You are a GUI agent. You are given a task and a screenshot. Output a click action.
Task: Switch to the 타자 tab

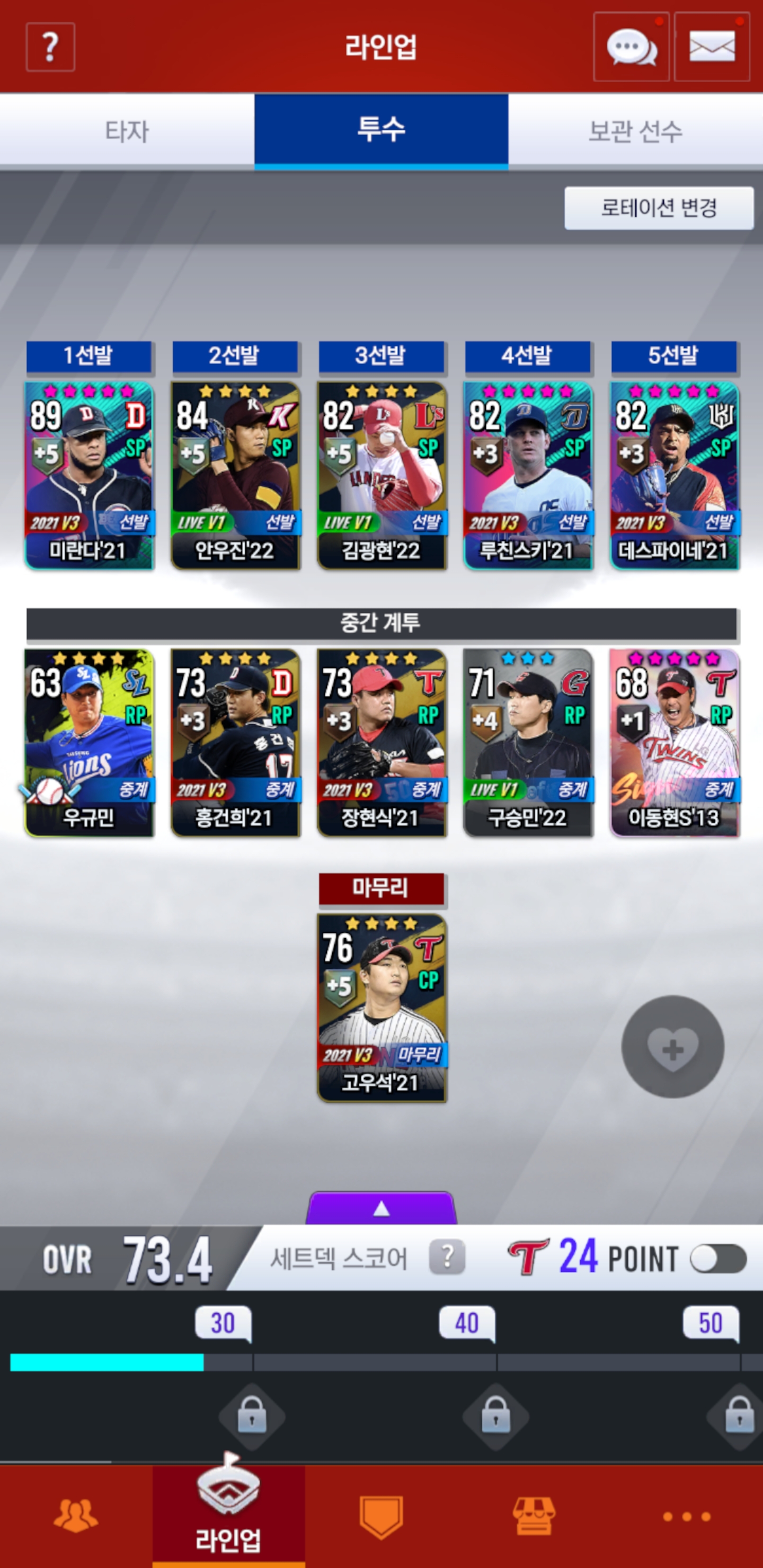coord(127,131)
